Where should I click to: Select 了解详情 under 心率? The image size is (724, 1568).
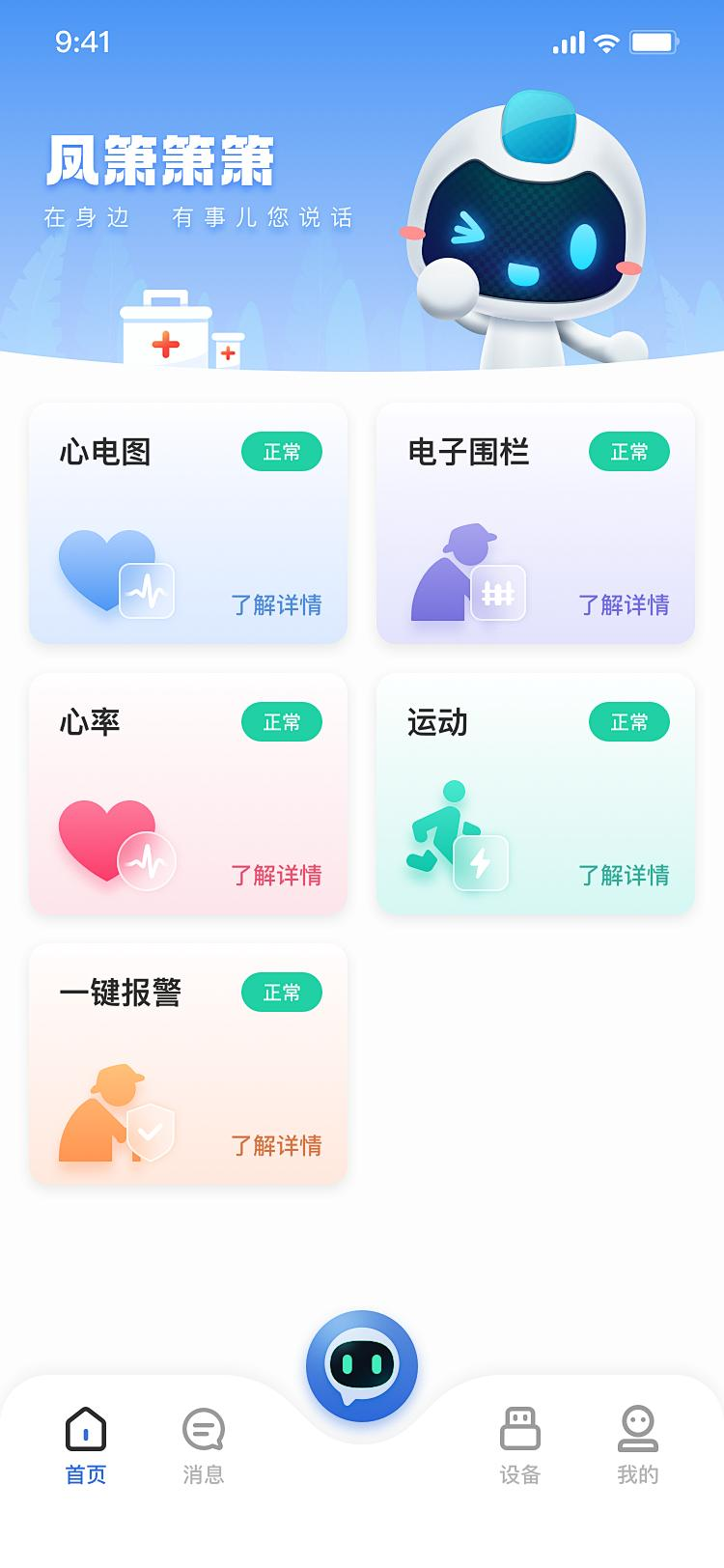point(276,876)
